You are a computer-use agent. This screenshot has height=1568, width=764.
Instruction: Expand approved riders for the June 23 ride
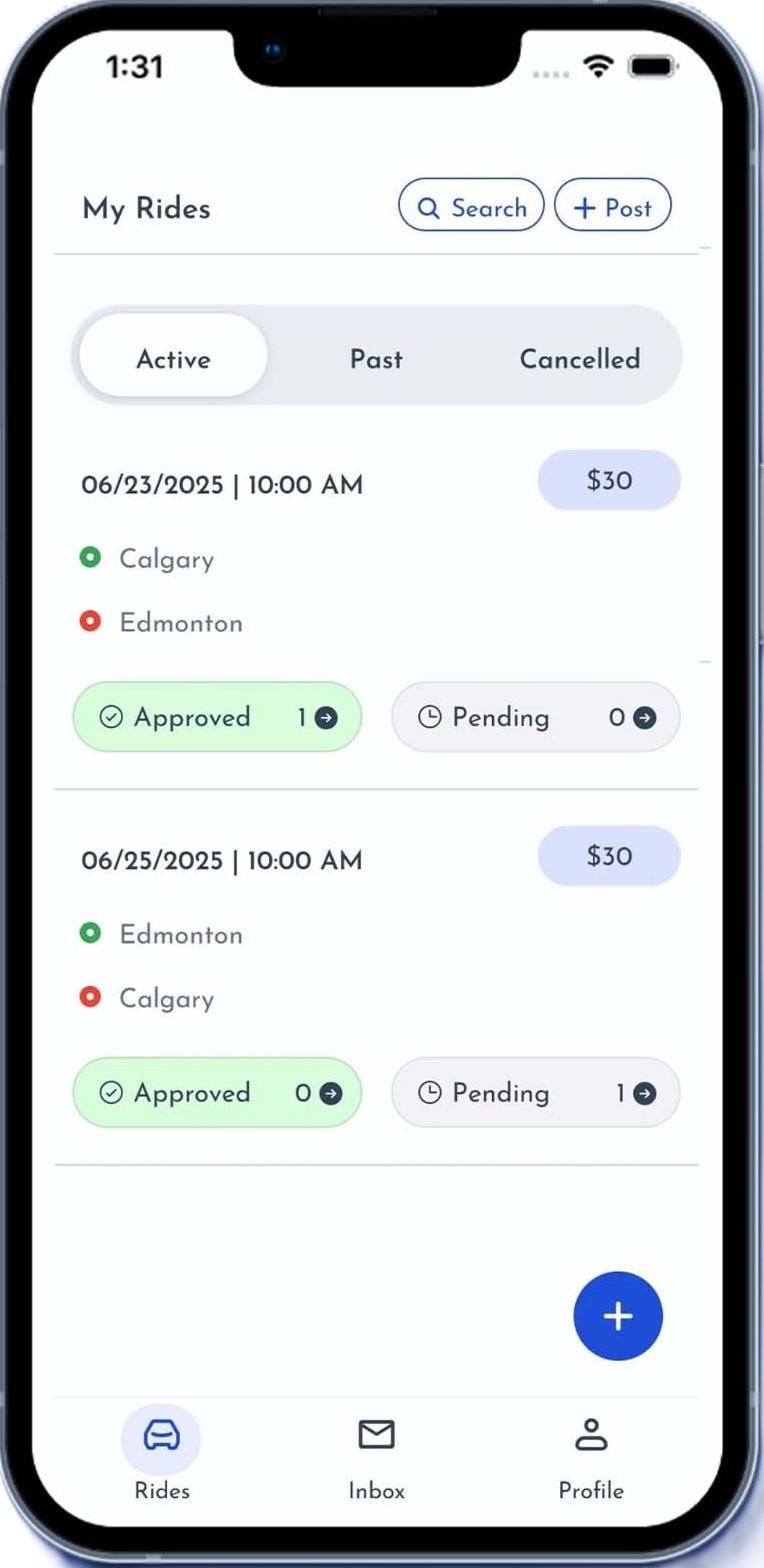328,717
